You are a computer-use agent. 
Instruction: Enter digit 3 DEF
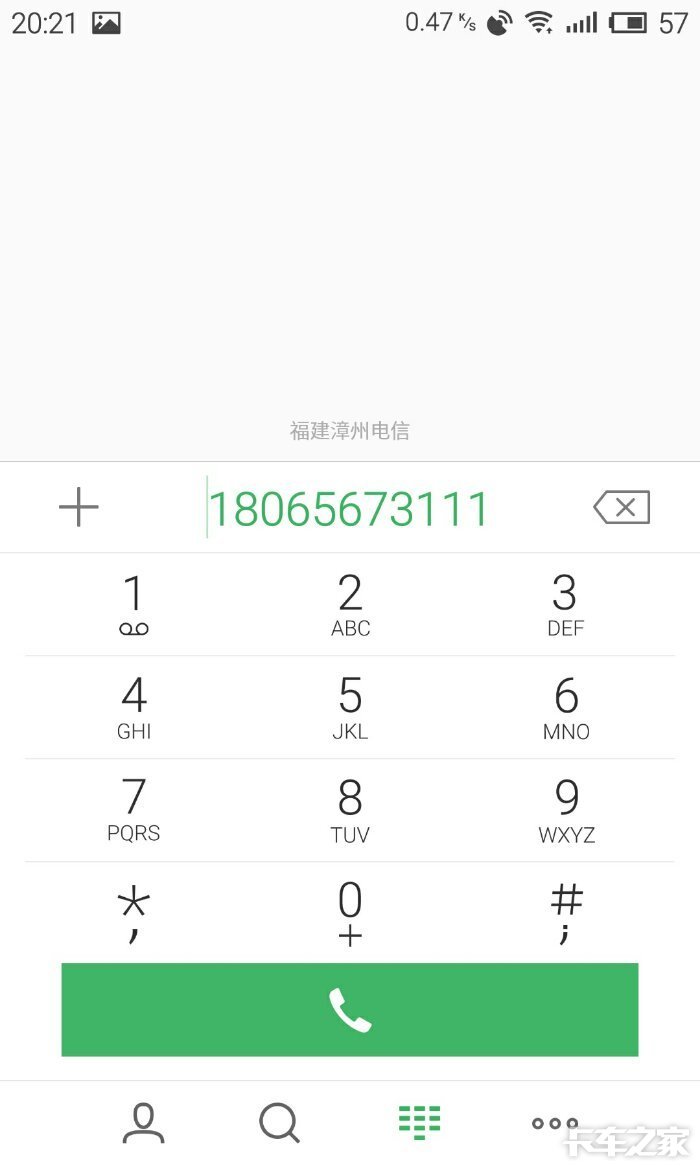click(565, 605)
